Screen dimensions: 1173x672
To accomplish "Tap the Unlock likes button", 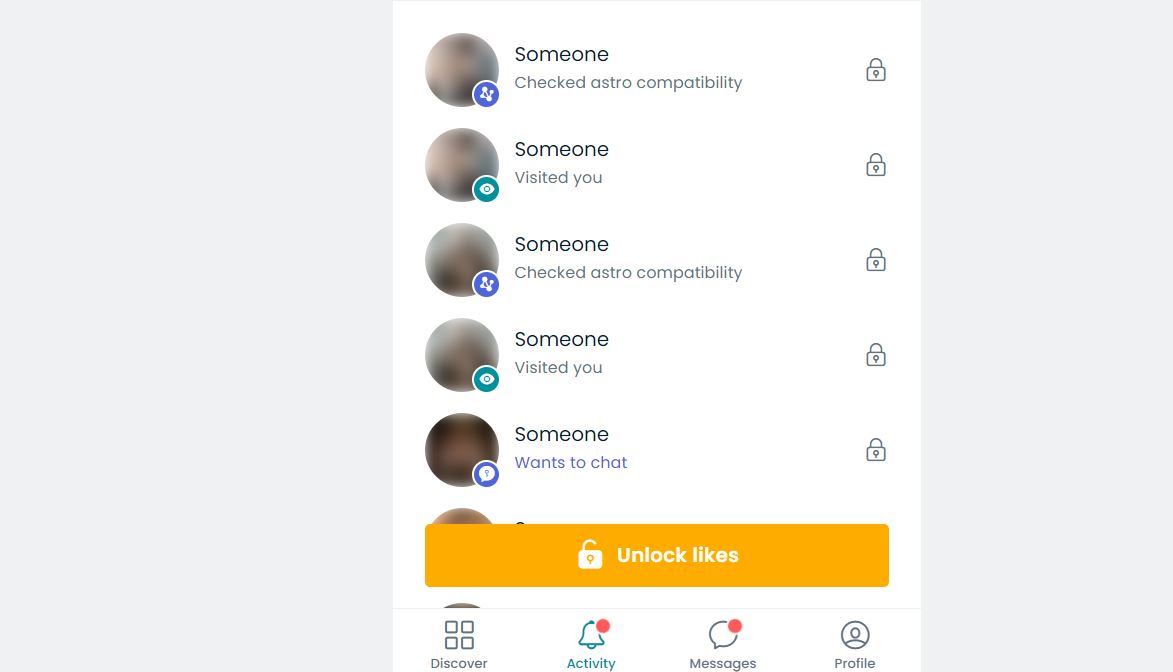I will coord(656,555).
